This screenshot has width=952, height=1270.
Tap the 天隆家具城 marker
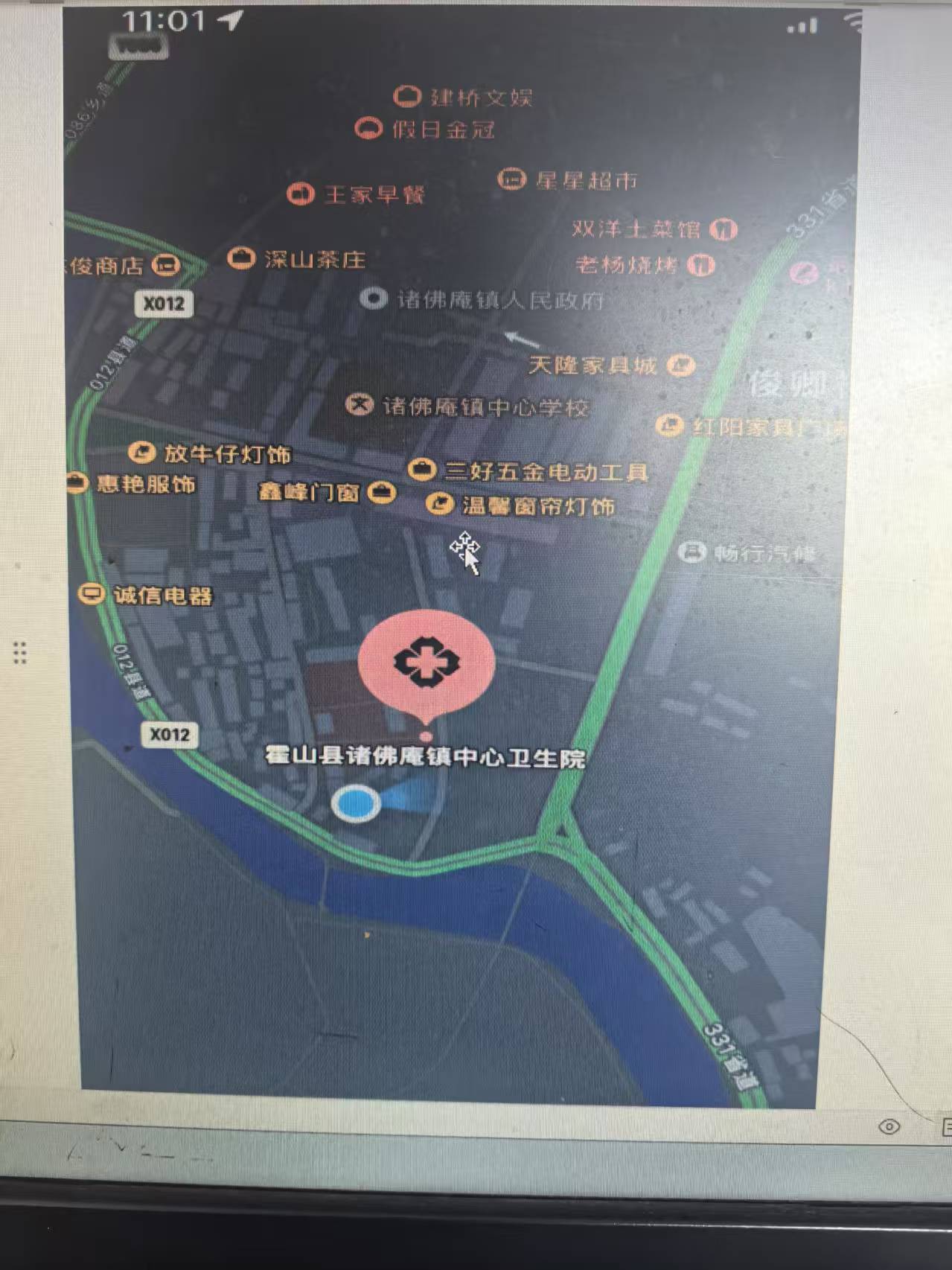(680, 365)
